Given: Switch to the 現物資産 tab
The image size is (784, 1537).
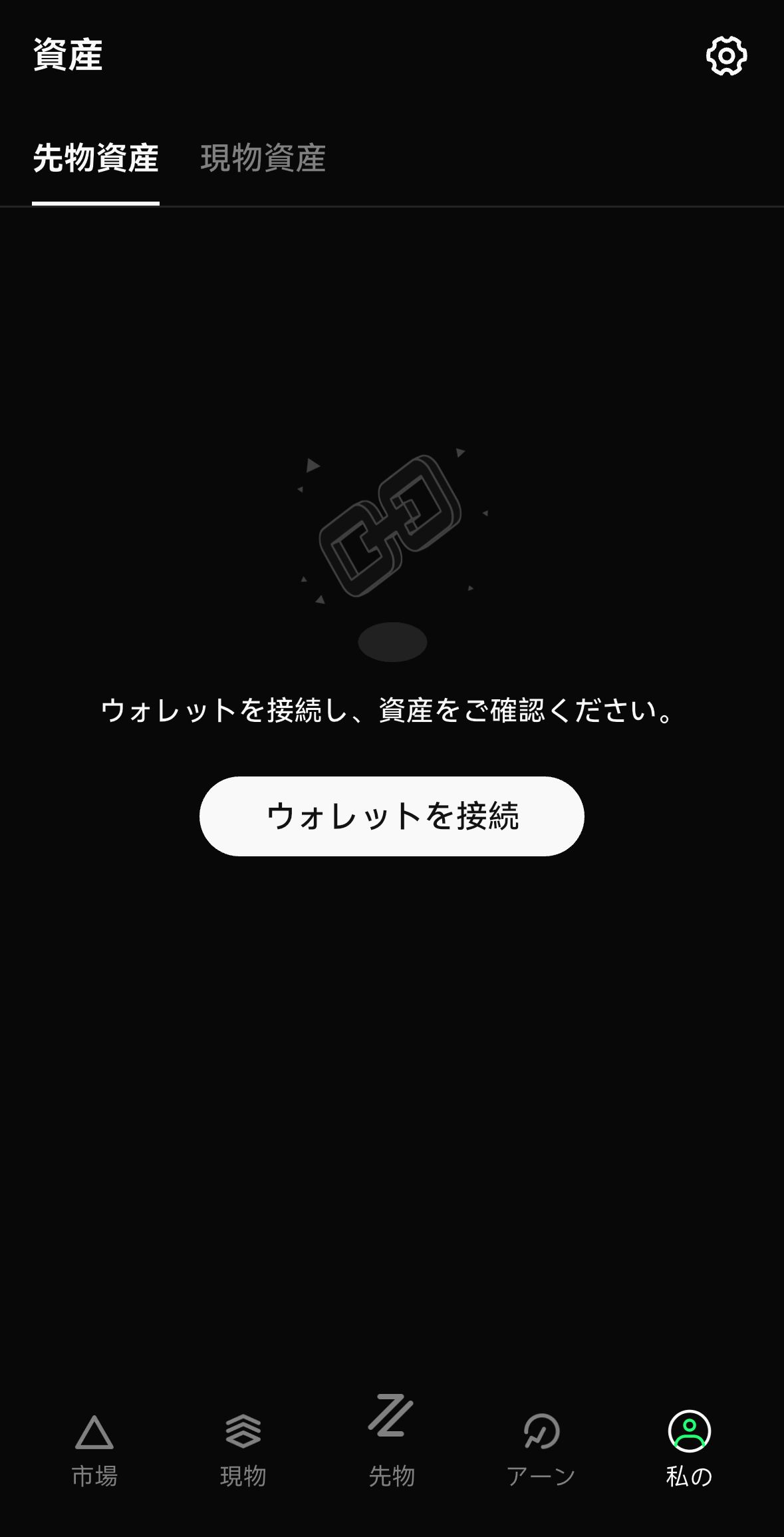Looking at the screenshot, I should (x=263, y=158).
